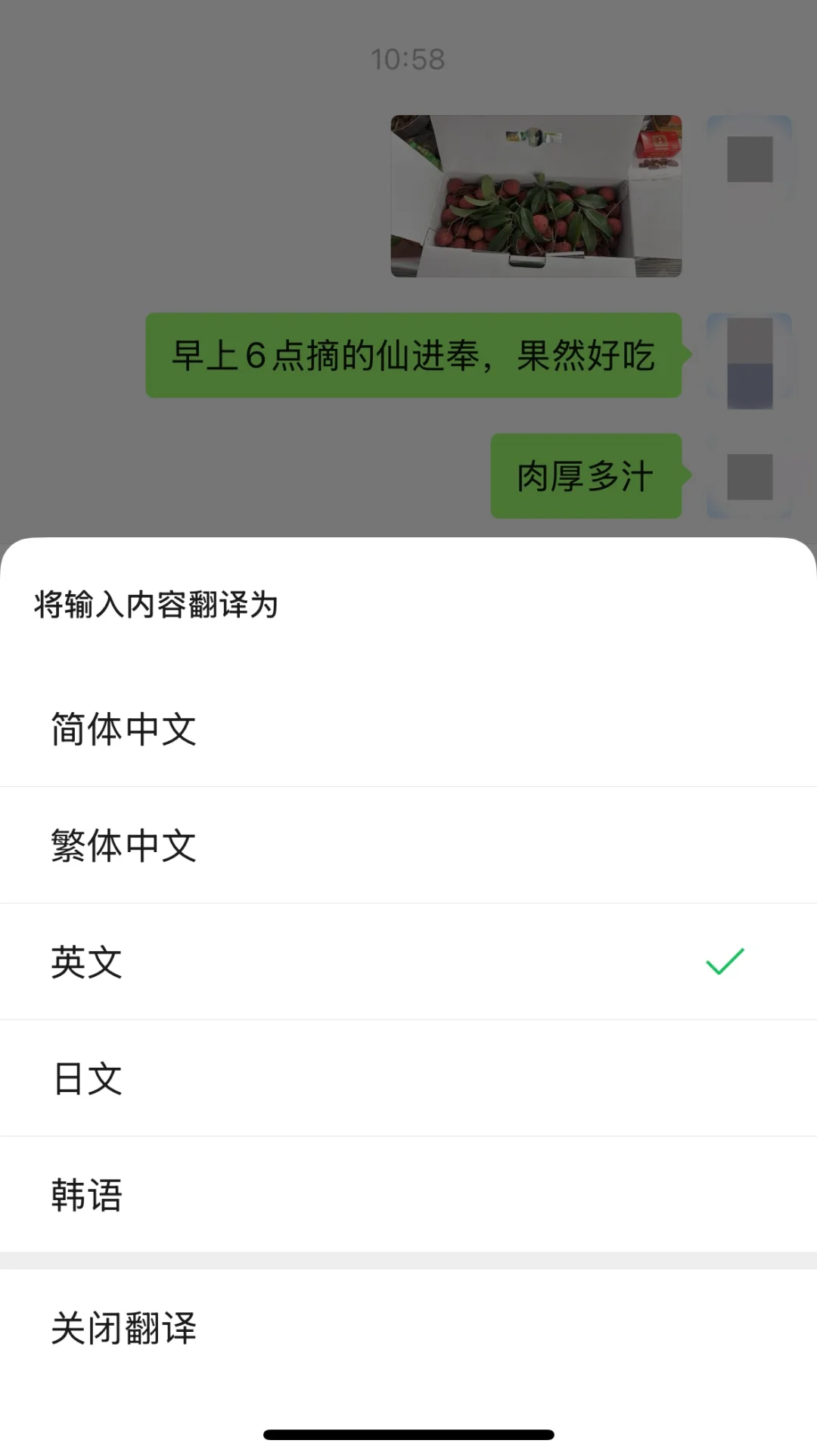Open the lychee box photo

537,197
